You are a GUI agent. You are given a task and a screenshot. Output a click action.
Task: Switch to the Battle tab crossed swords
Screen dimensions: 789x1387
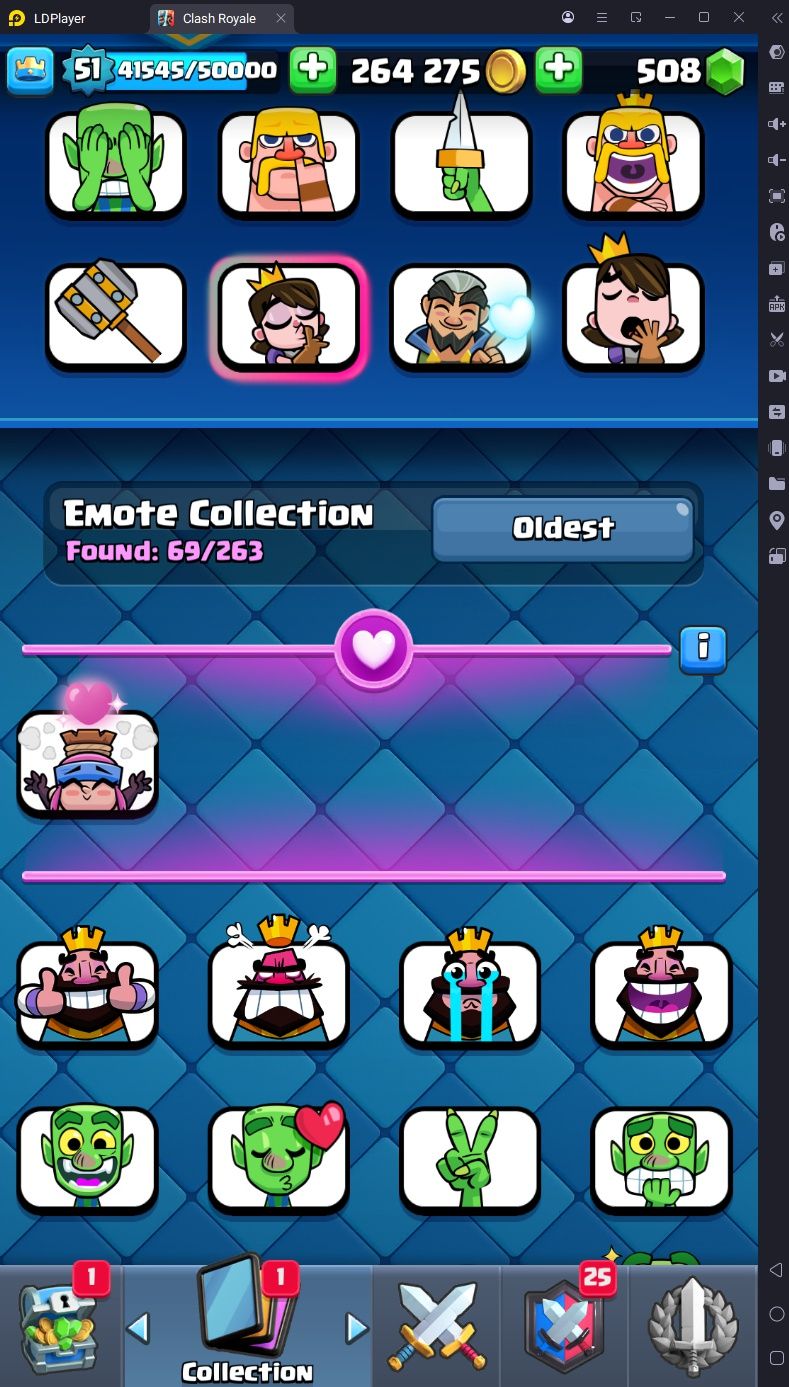point(437,1325)
